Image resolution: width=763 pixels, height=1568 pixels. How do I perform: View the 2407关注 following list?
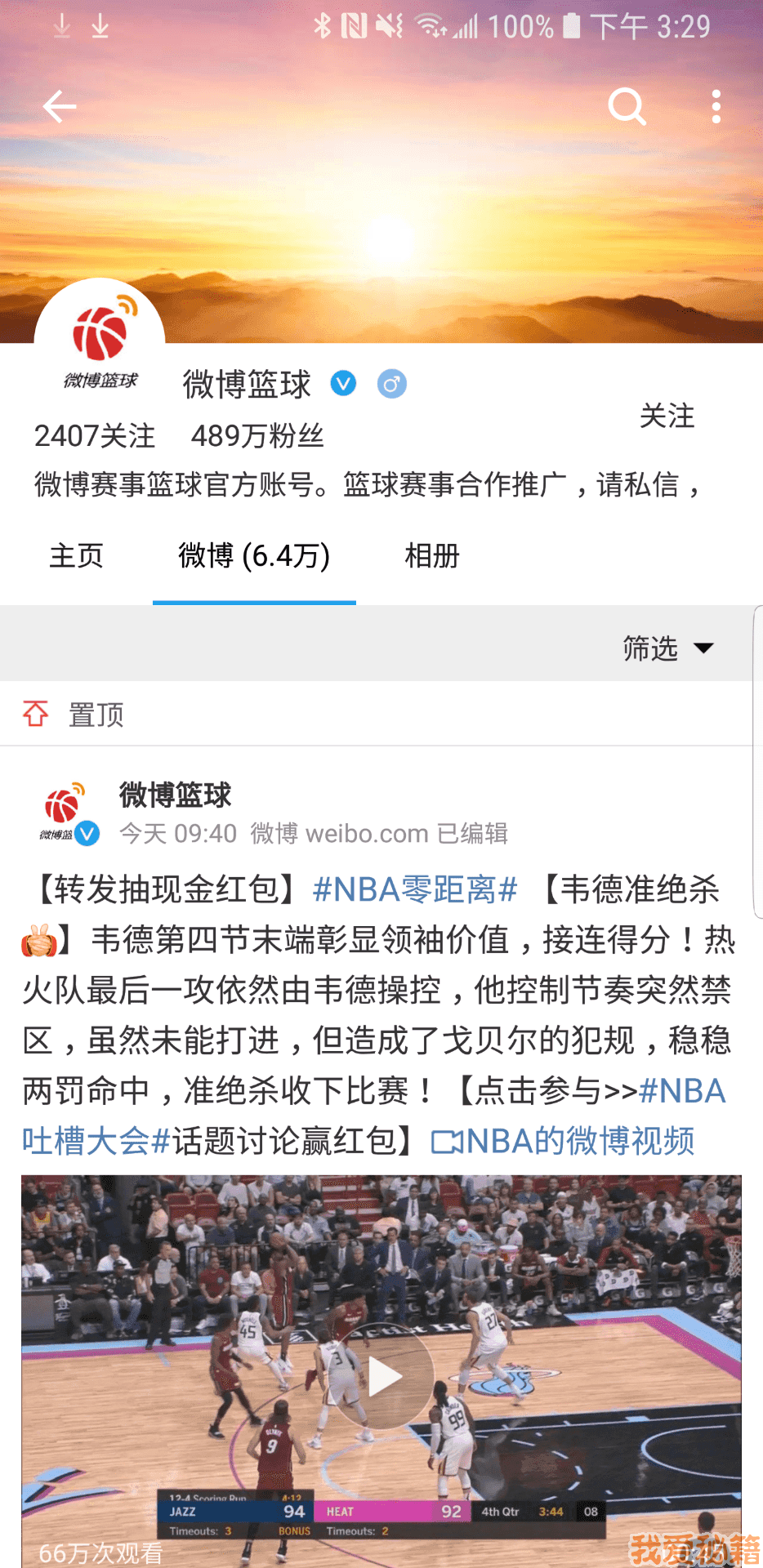[x=95, y=435]
